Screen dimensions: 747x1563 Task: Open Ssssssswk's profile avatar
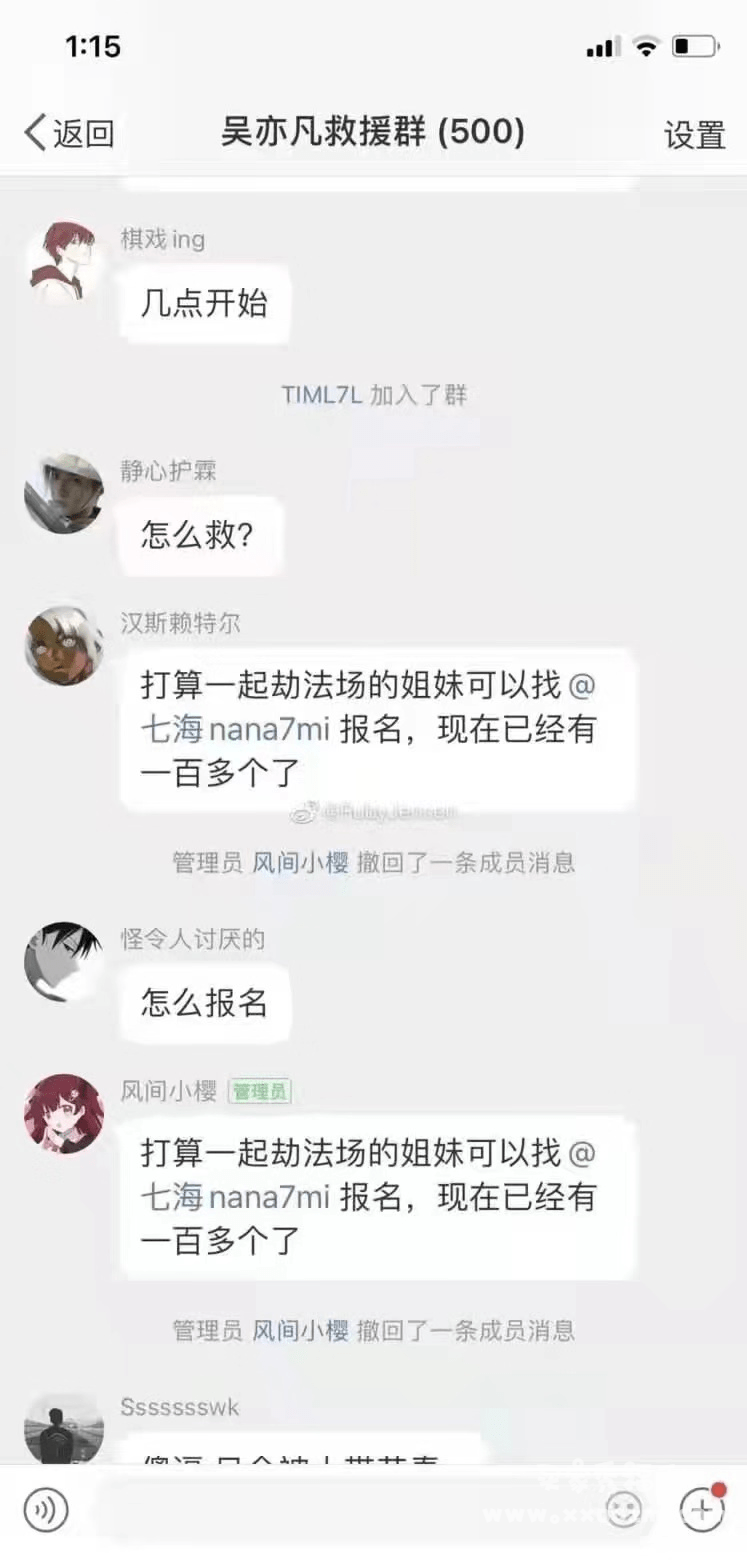coord(63,1428)
